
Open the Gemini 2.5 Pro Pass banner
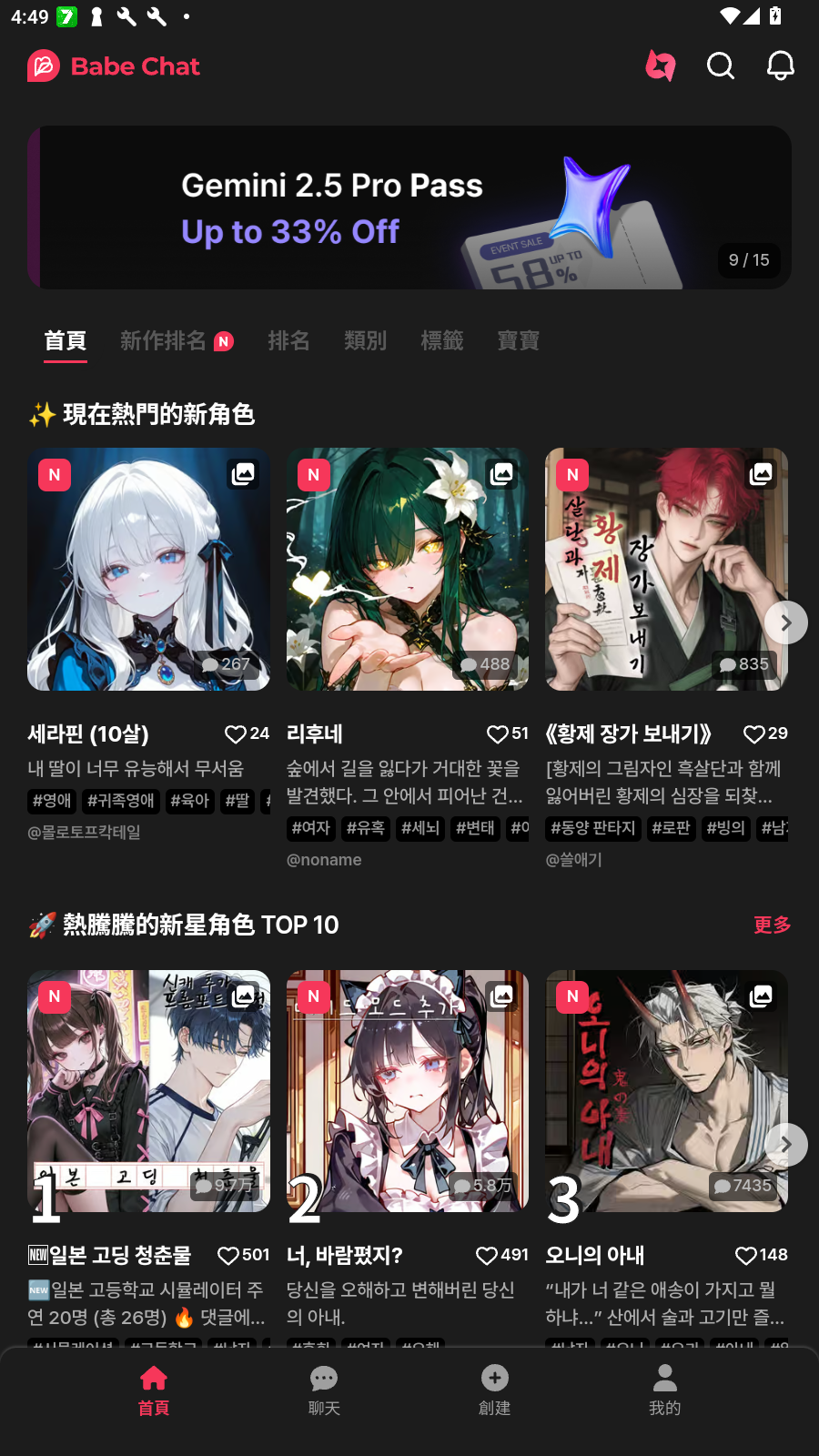(x=409, y=207)
